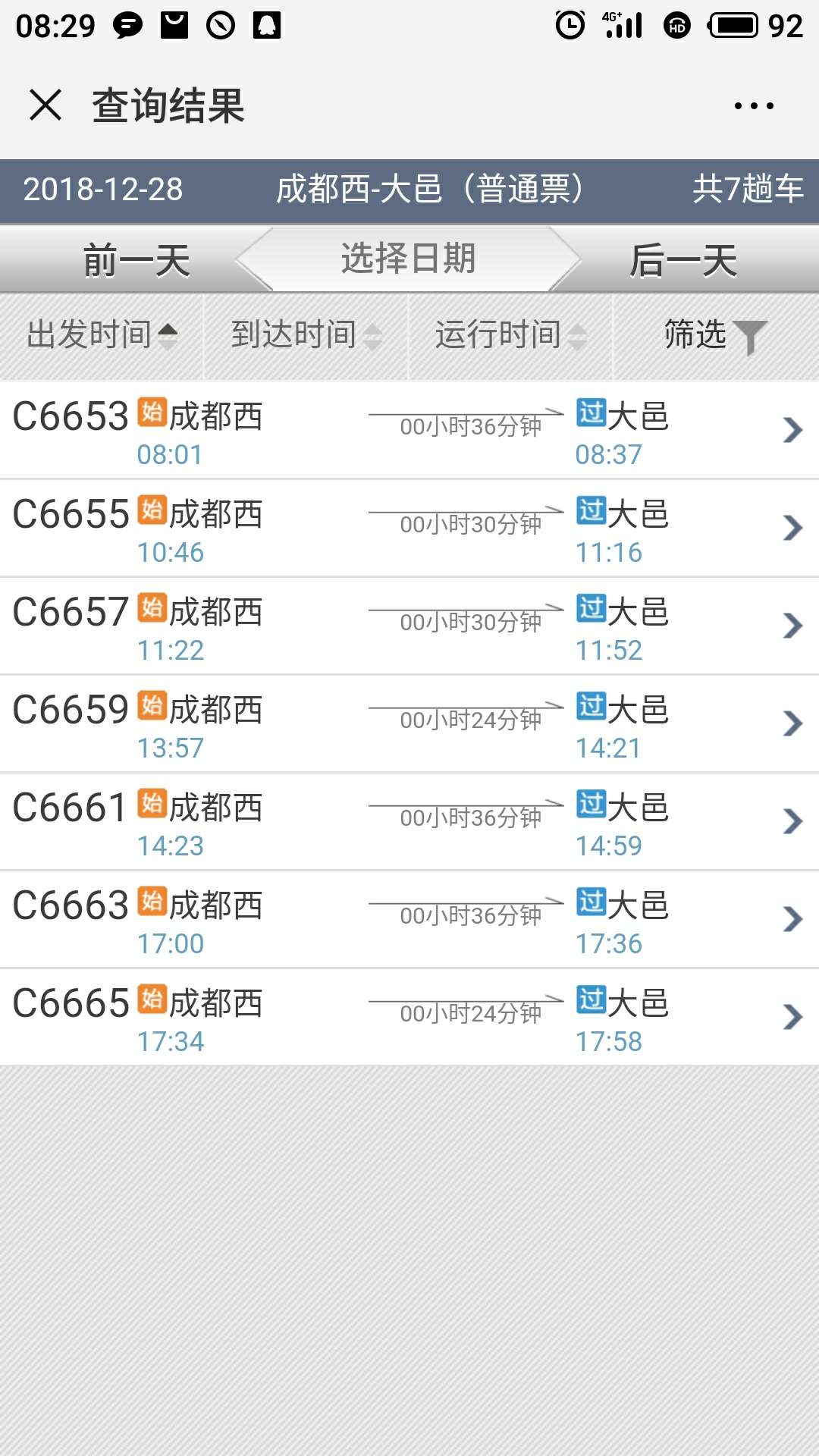Screen dimensions: 819x1456
Task: Open train C6653 departing 08:01
Action: [409, 430]
